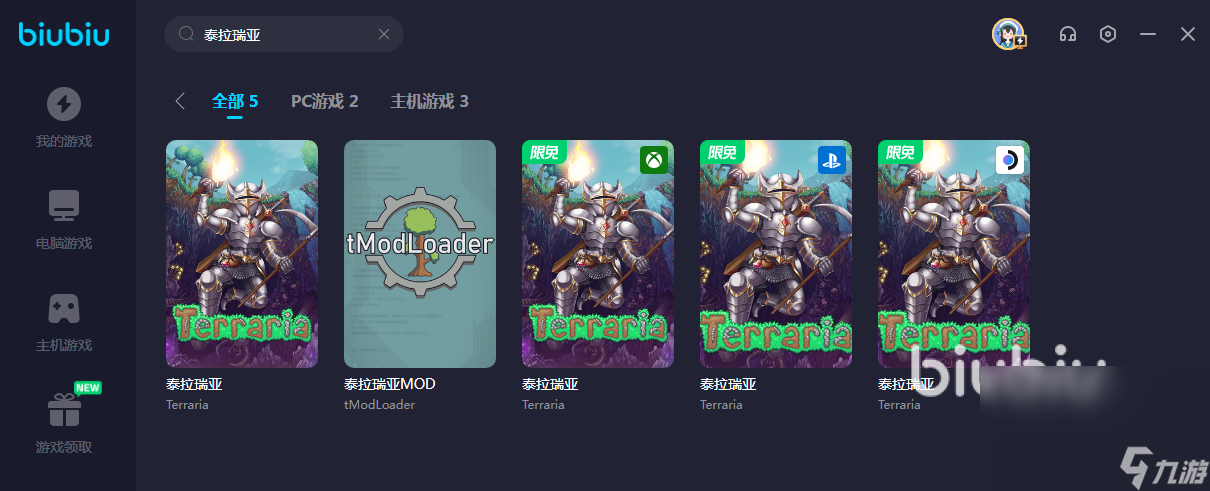Viewport: 1210px width, 491px height.
Task: Switch to the 主机游戏 3 tab
Action: tap(429, 101)
